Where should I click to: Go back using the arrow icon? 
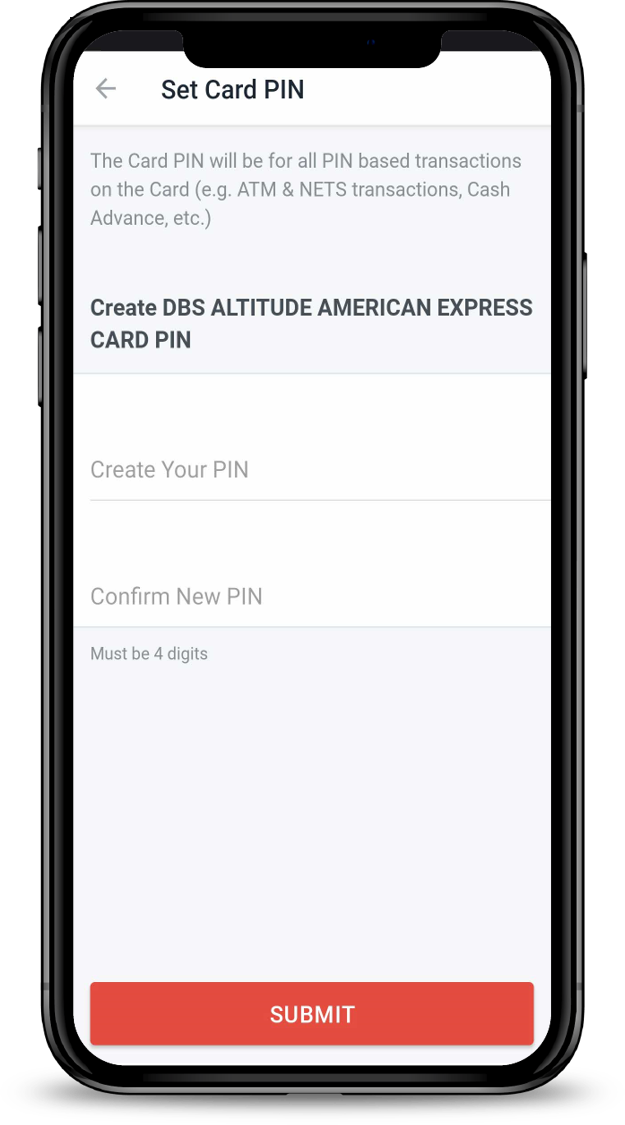[105, 89]
